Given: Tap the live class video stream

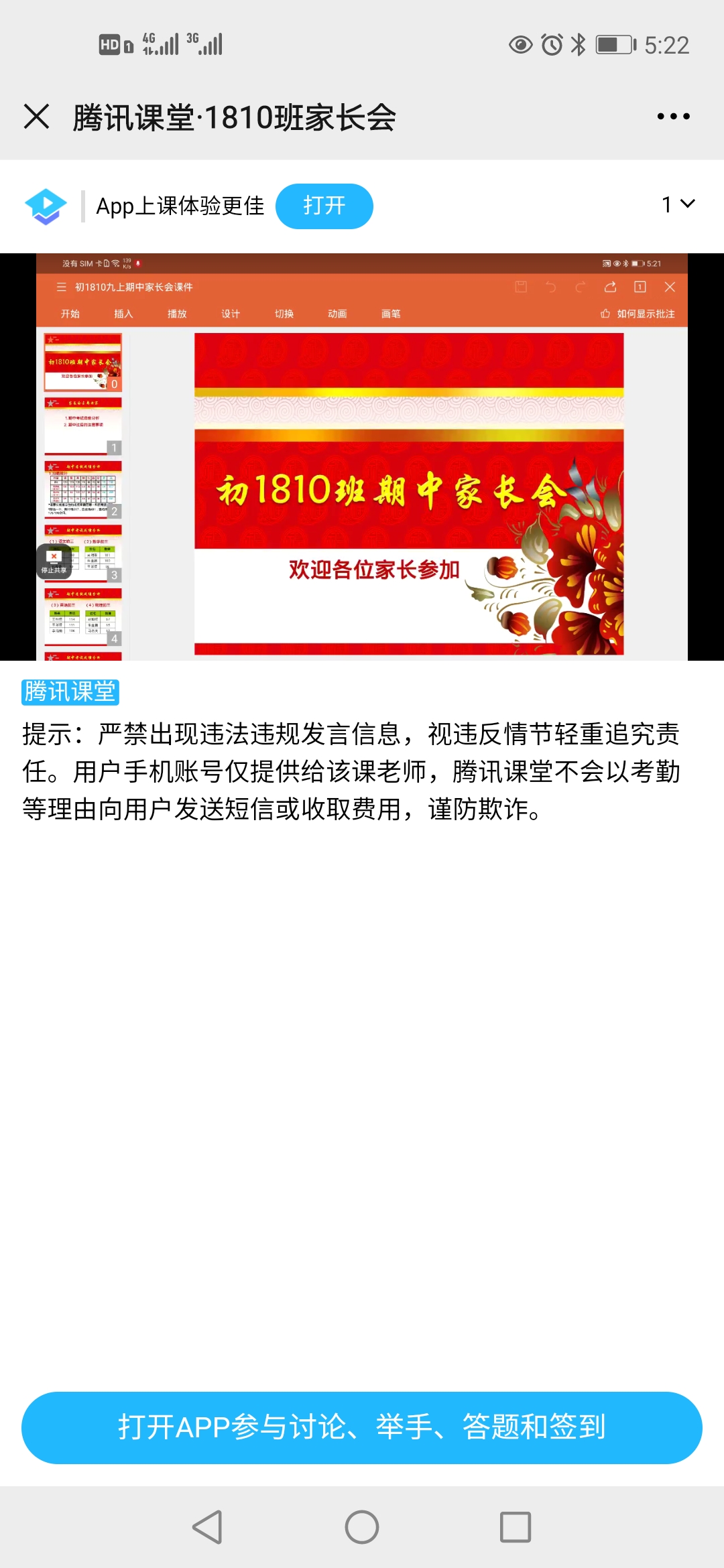Looking at the screenshot, I should point(362,457).
